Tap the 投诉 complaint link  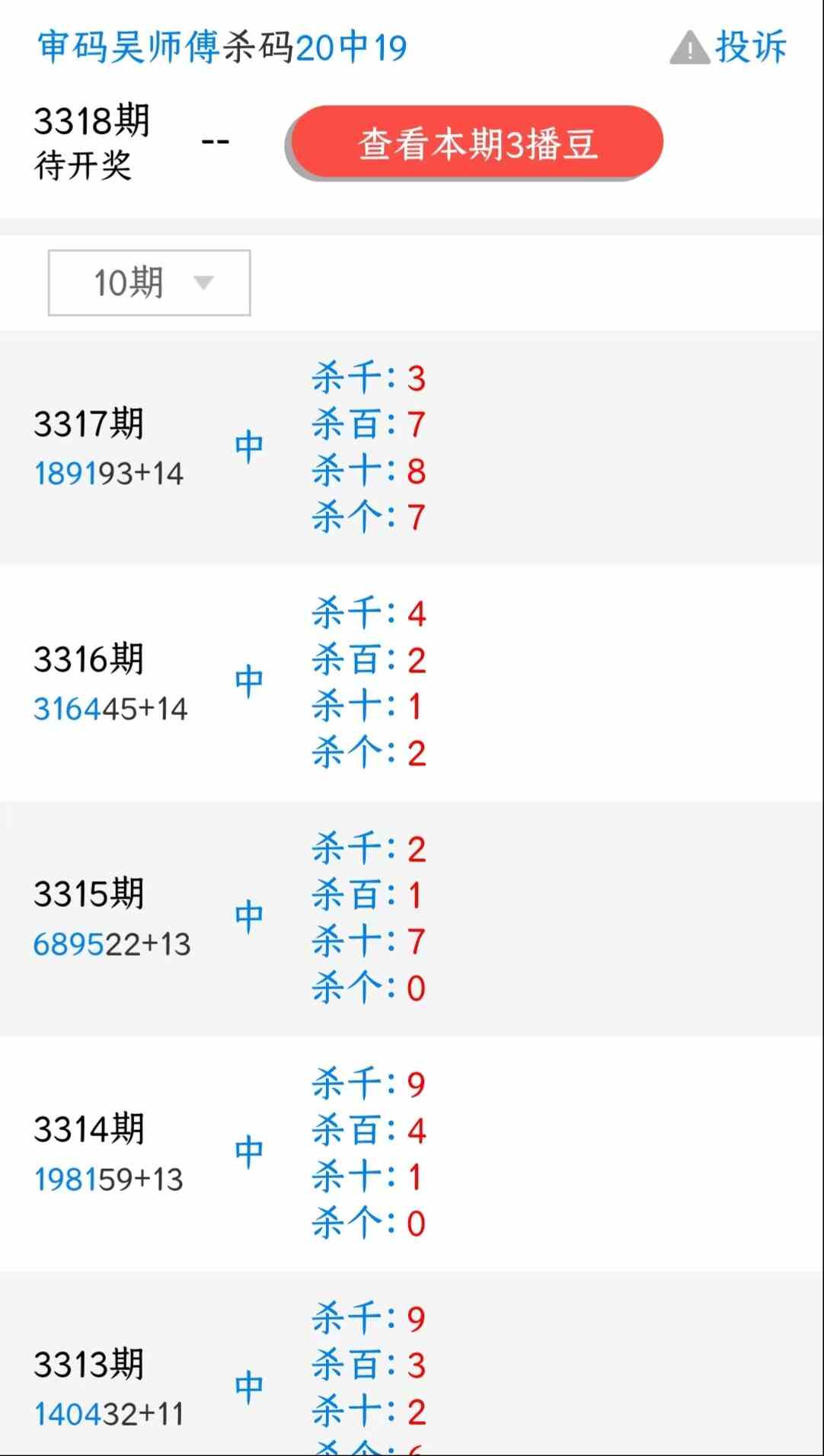tap(729, 47)
